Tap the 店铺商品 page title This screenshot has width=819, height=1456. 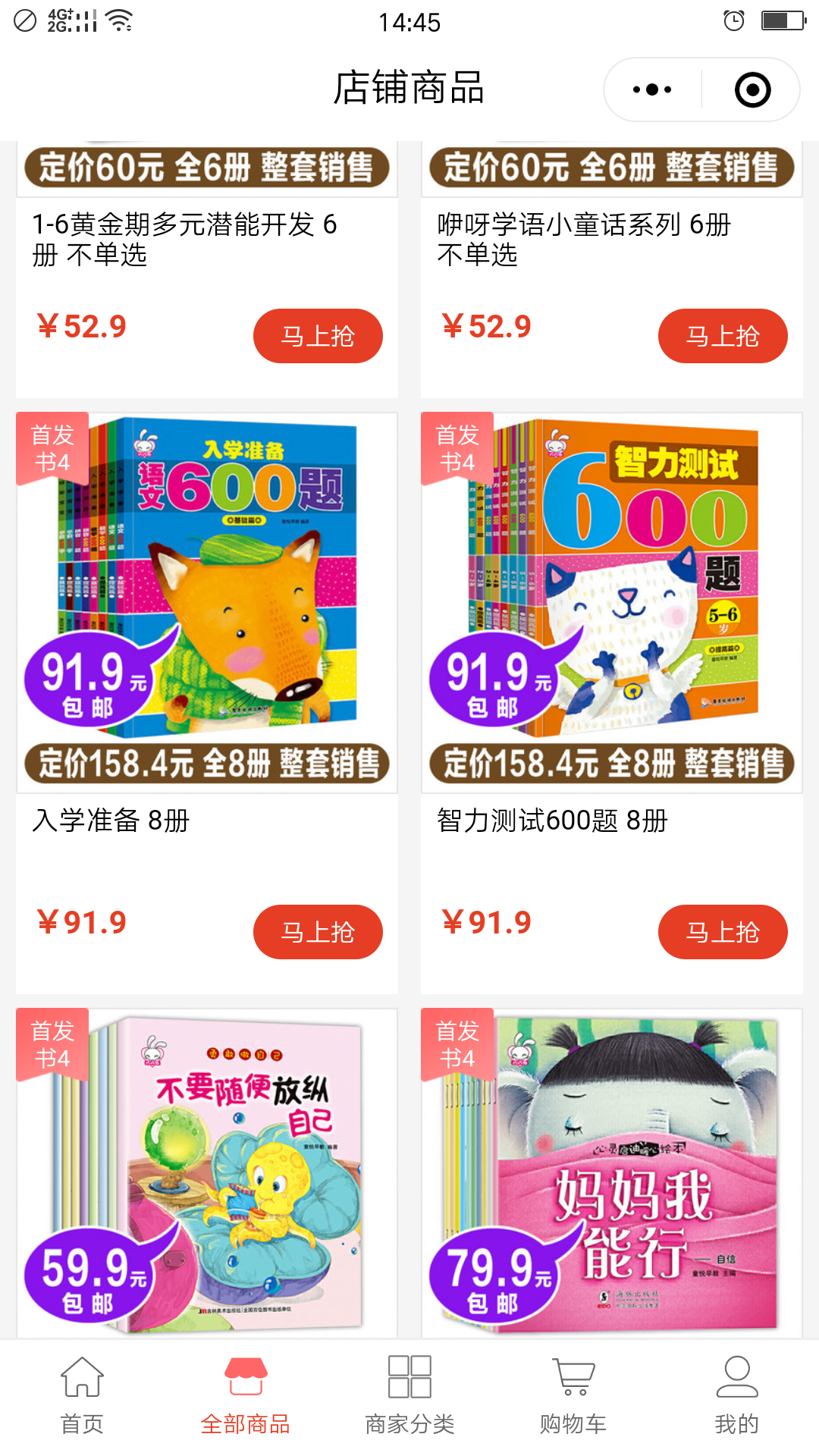pos(409,87)
